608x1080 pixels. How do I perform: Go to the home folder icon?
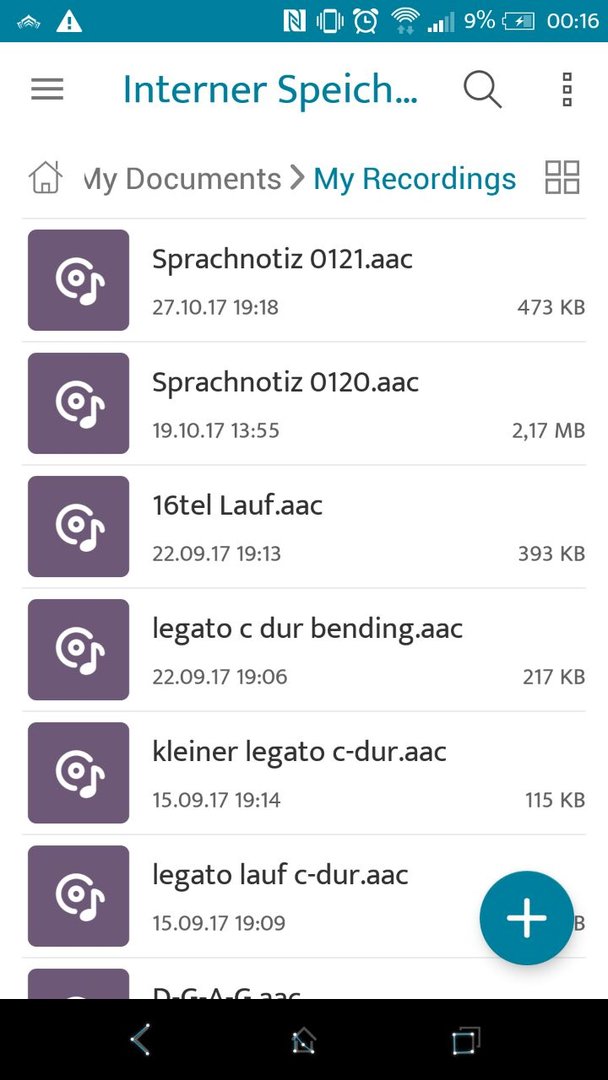pyautogui.click(x=45, y=178)
